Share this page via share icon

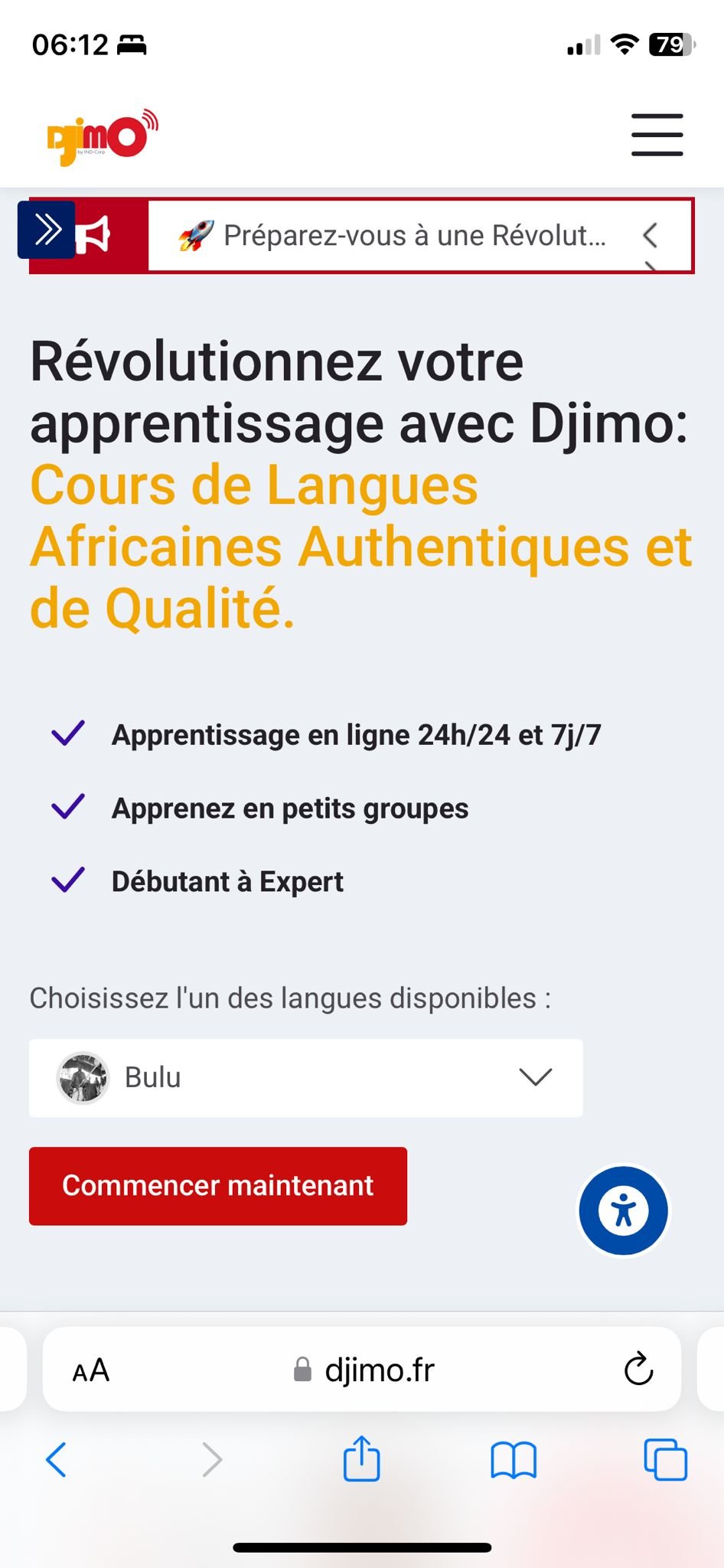[361, 1459]
